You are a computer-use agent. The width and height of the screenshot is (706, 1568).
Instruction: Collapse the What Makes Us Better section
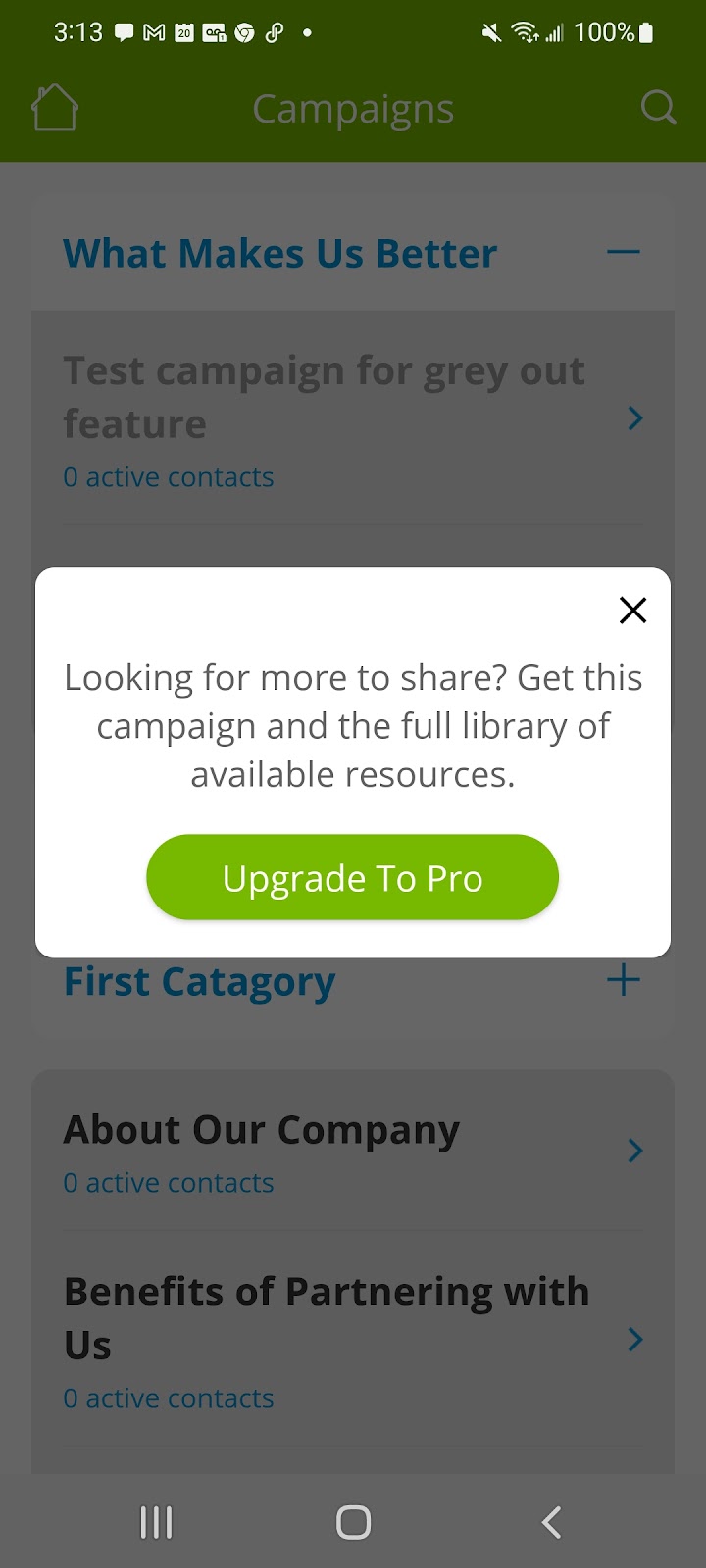[x=623, y=253]
